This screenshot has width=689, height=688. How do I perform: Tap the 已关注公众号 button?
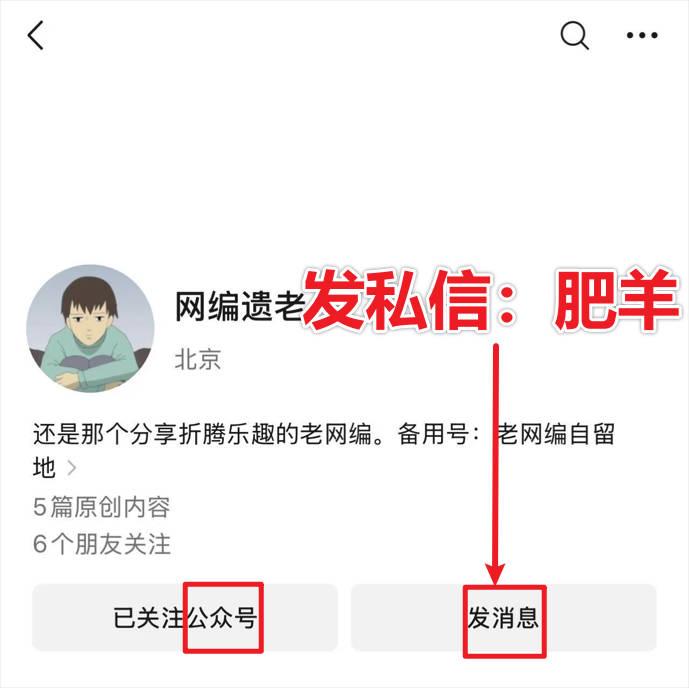click(185, 618)
